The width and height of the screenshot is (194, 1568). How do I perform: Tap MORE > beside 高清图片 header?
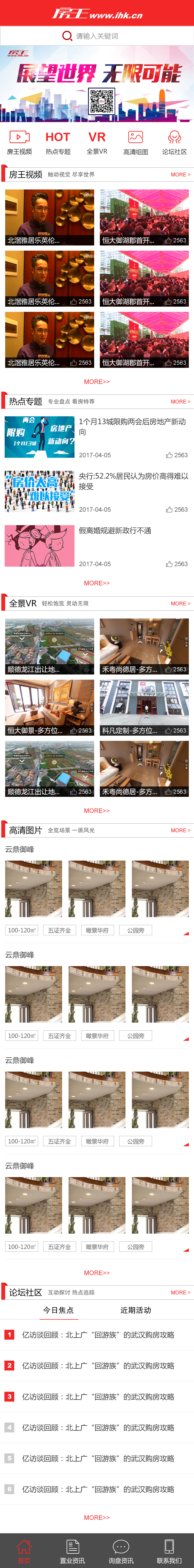(180, 830)
